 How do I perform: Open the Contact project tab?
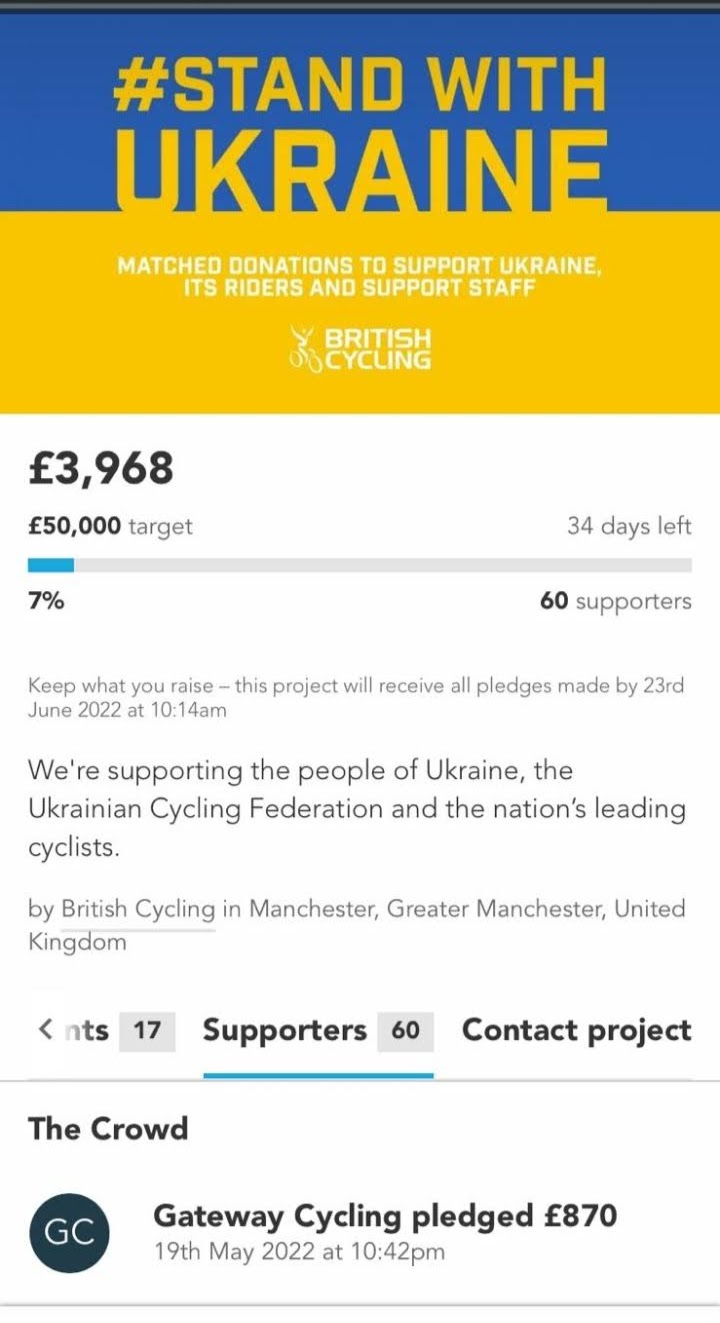click(576, 1031)
